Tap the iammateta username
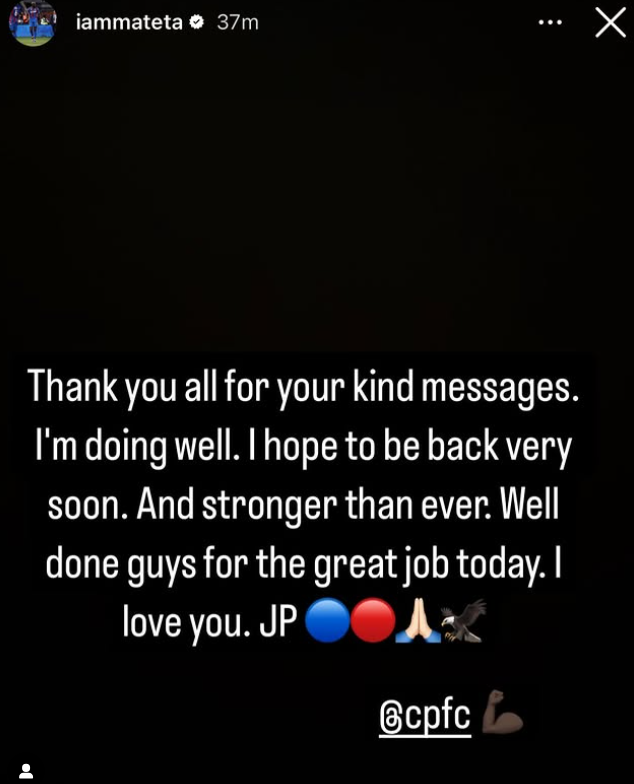Viewport: 634px width, 784px height. pyautogui.click(x=129, y=22)
